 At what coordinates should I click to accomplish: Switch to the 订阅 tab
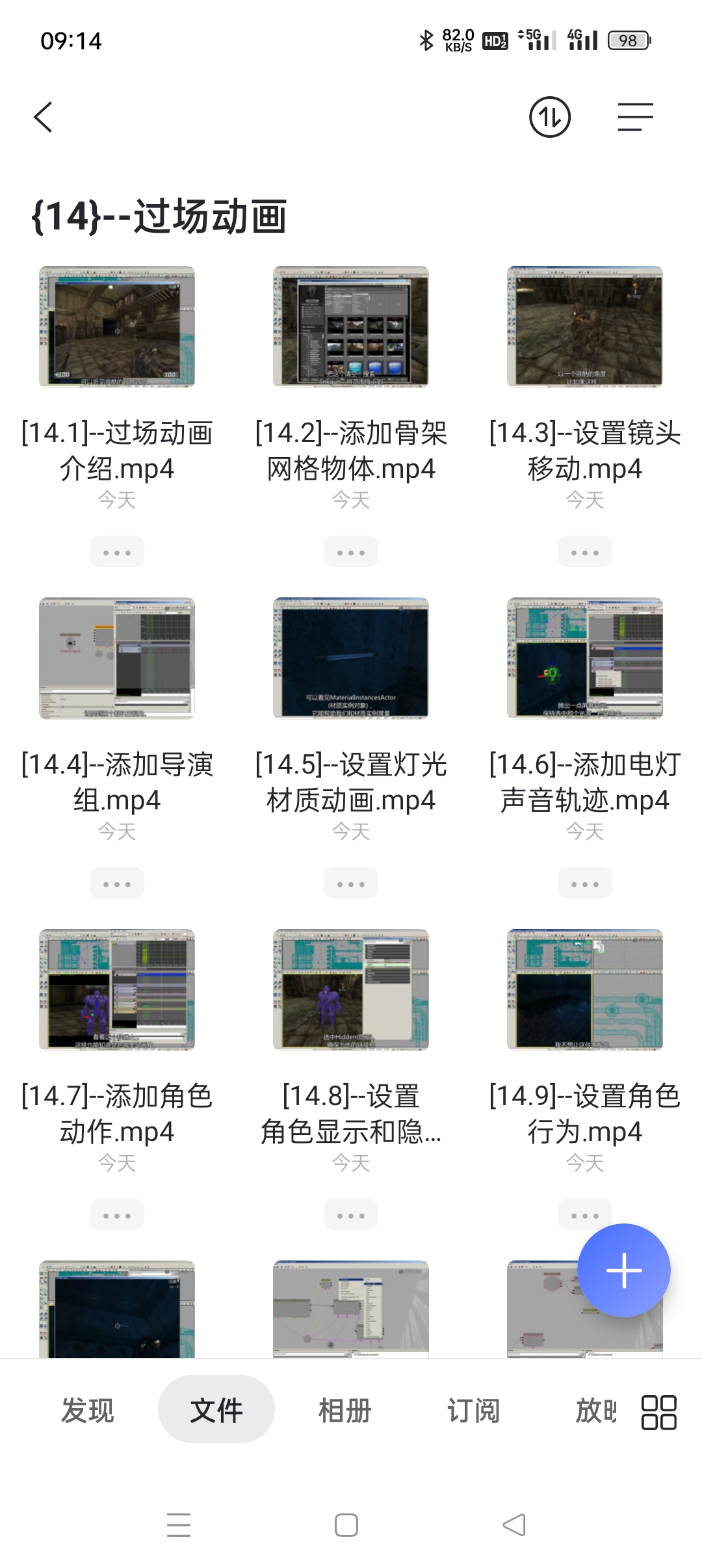[473, 1411]
